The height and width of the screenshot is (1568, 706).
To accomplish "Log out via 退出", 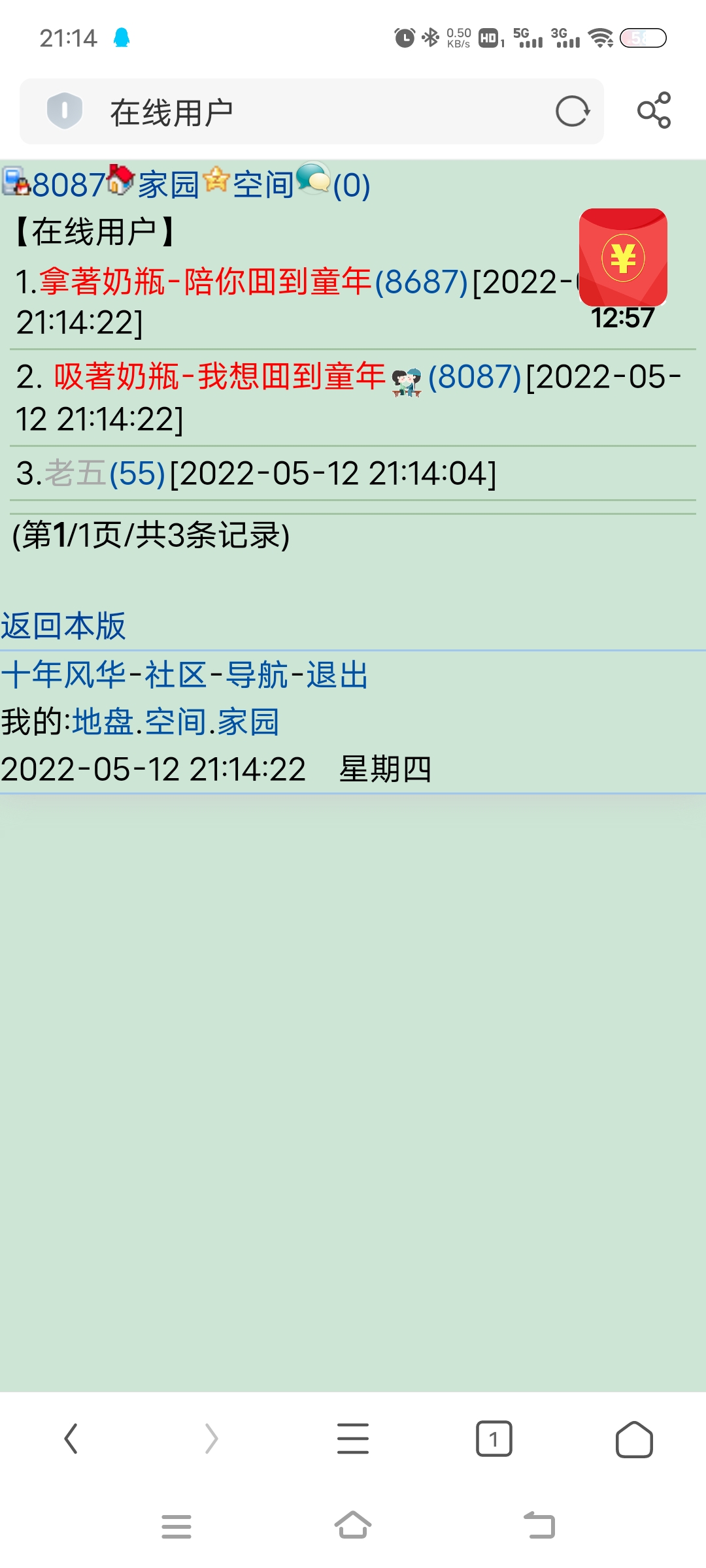I will [x=337, y=675].
